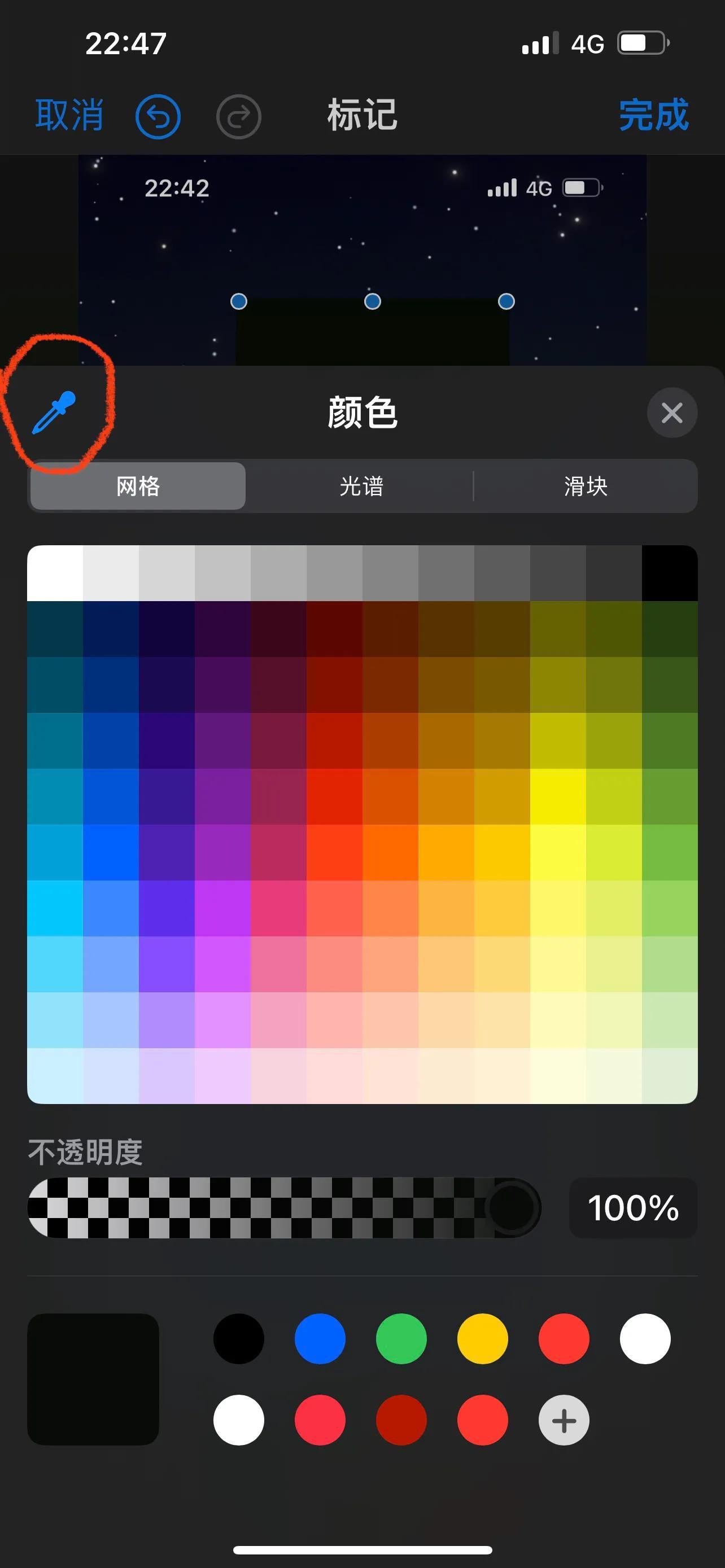Tap the 不透明度 opacity slider

click(x=284, y=1208)
